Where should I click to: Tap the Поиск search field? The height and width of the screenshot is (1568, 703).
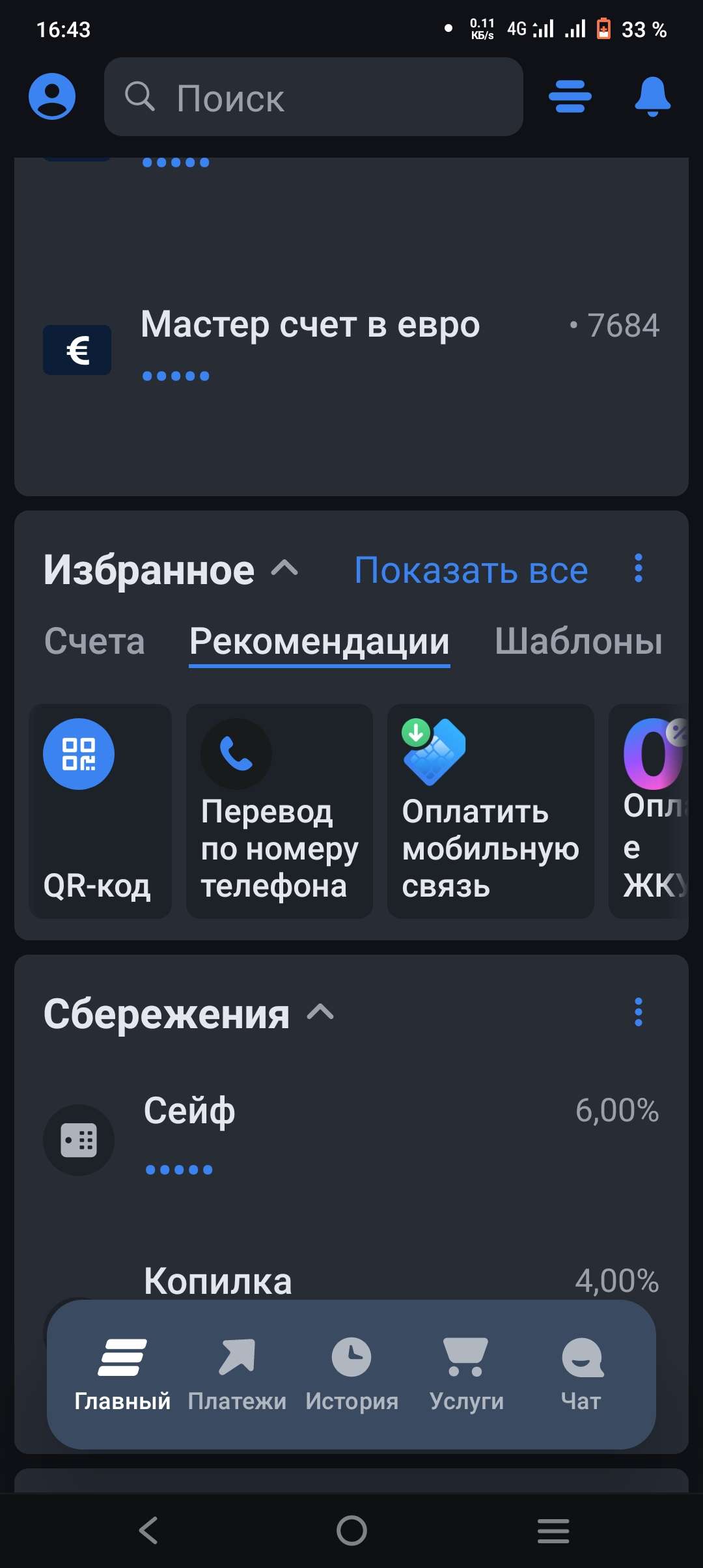coord(314,97)
